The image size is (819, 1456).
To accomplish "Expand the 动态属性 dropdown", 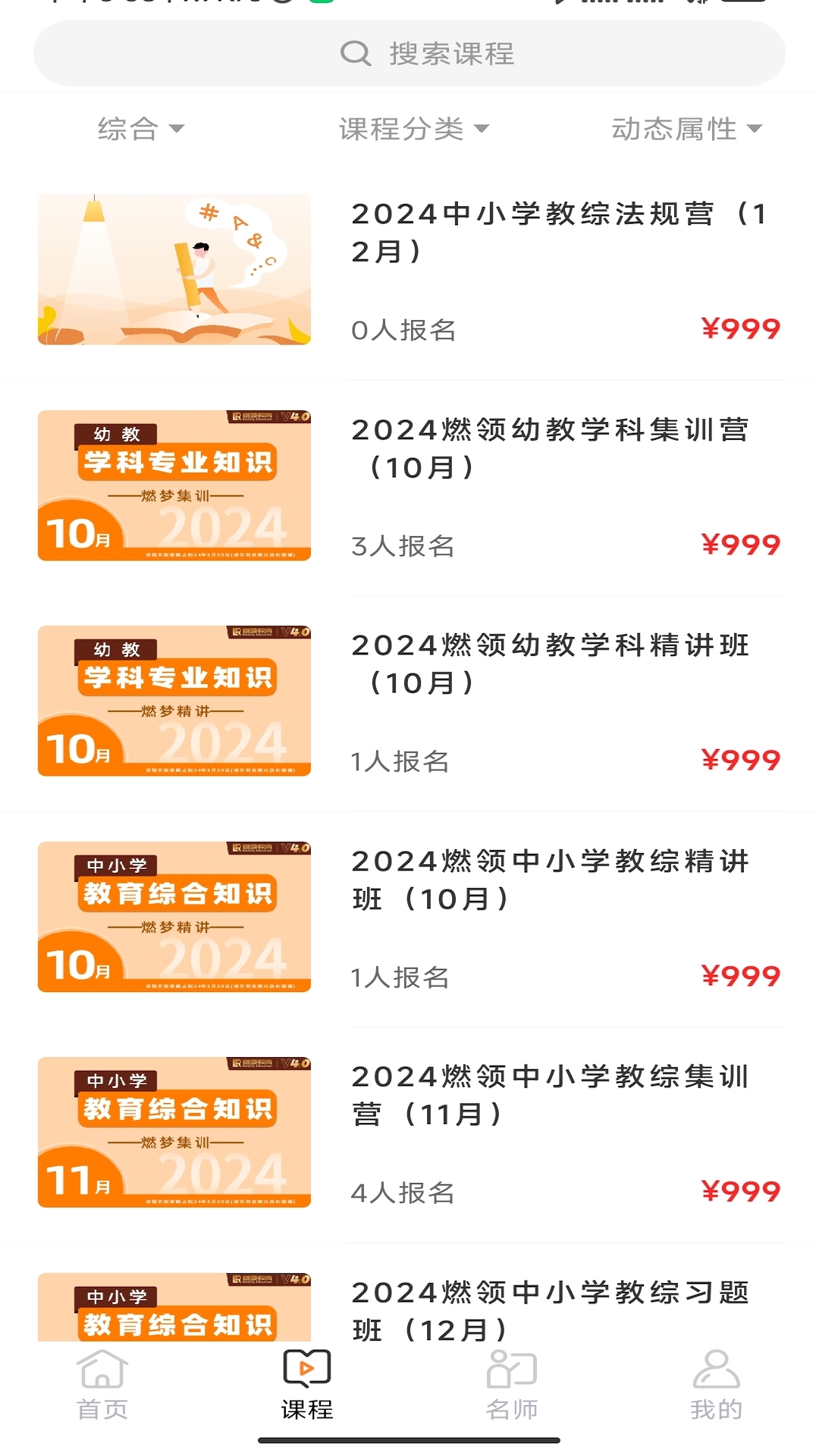I will pyautogui.click(x=686, y=129).
